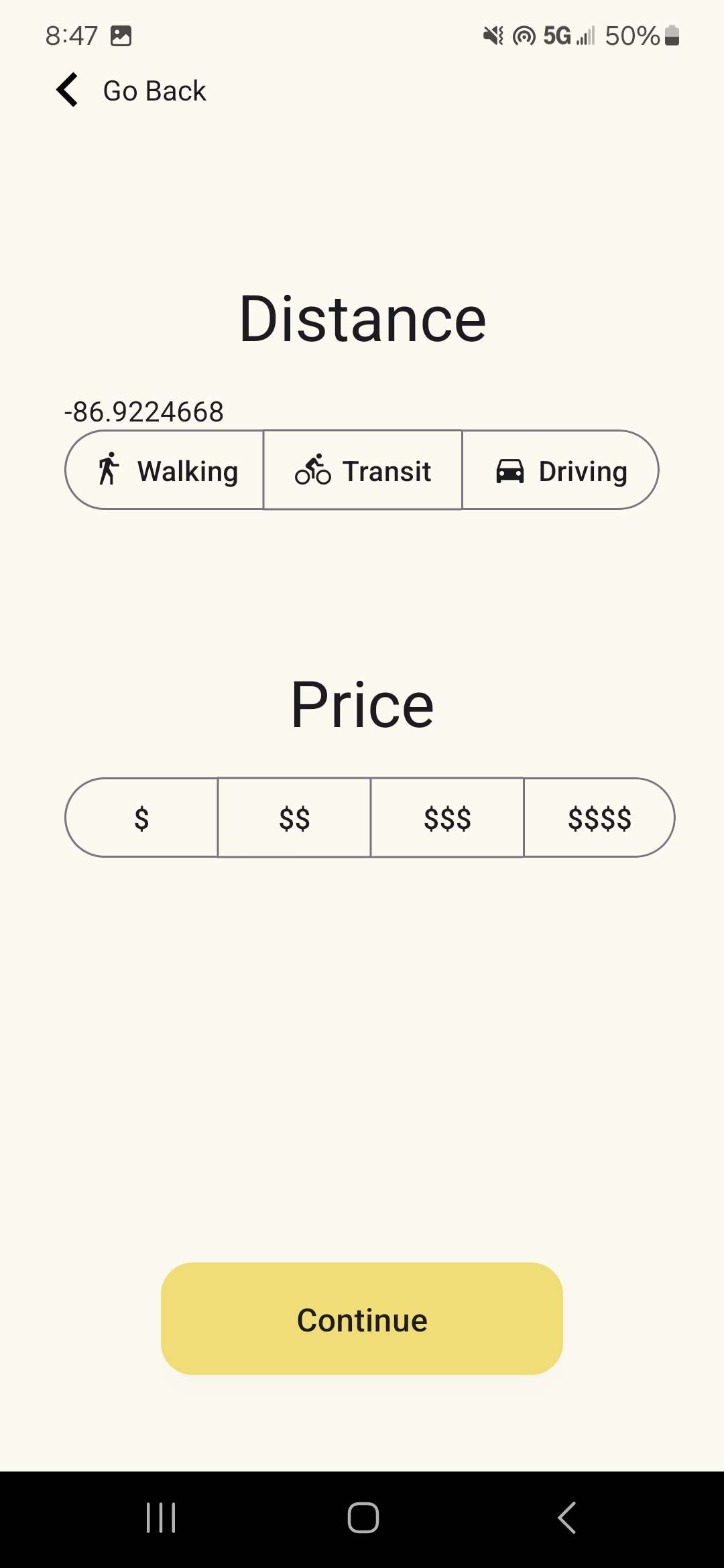724x1568 pixels.
Task: Choose the $$ price level
Action: pos(294,818)
